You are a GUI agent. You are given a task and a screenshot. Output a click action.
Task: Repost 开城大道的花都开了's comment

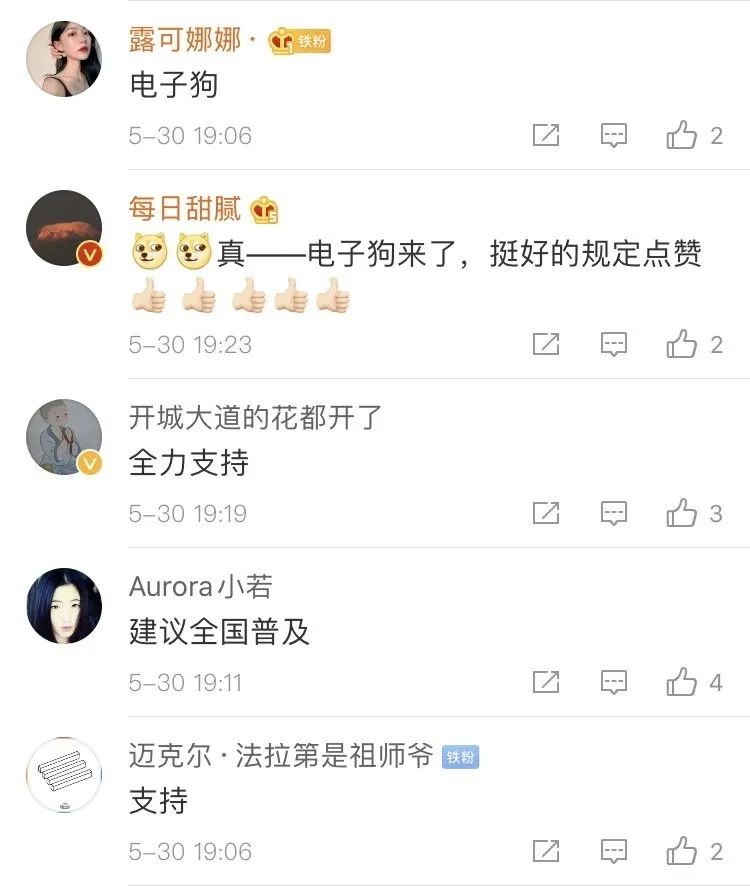(x=545, y=514)
